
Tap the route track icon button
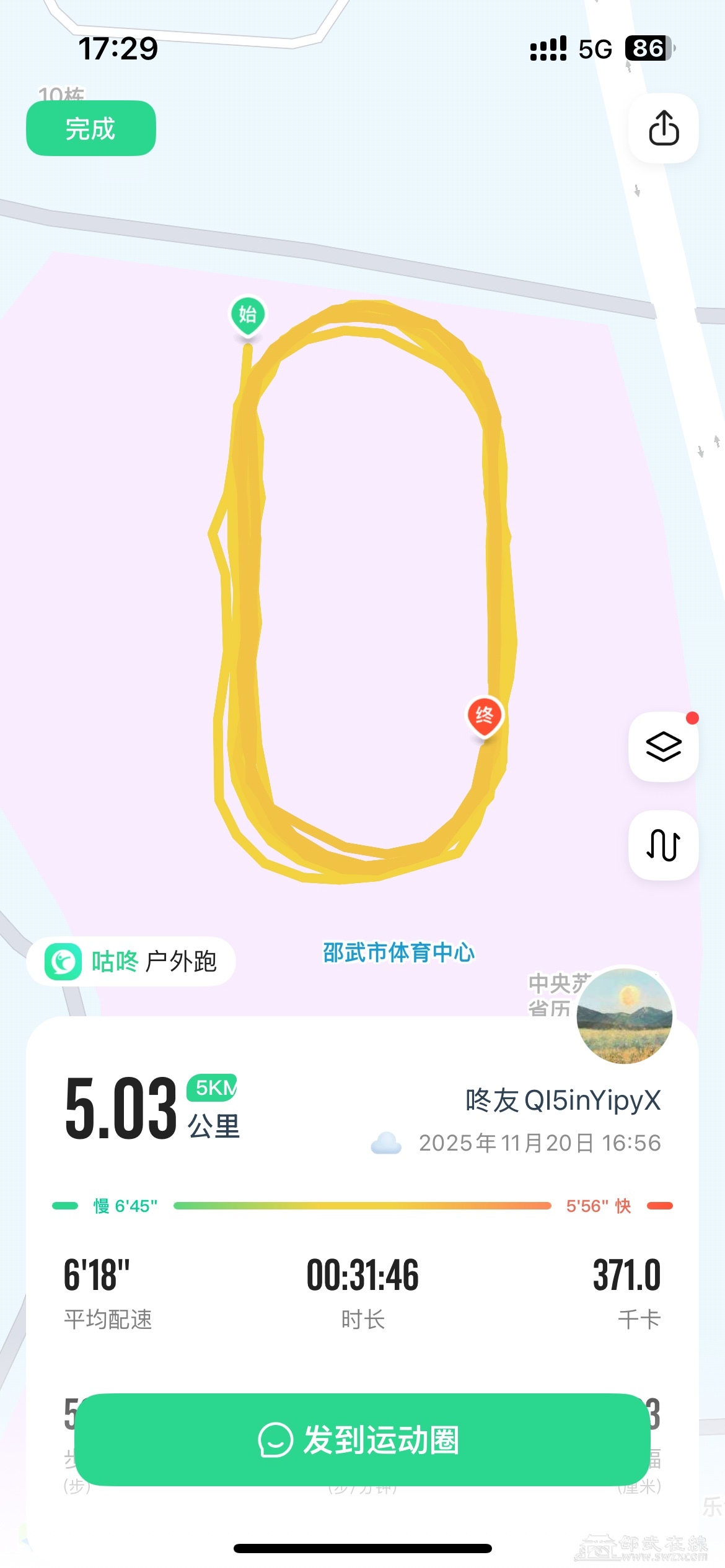[x=663, y=844]
